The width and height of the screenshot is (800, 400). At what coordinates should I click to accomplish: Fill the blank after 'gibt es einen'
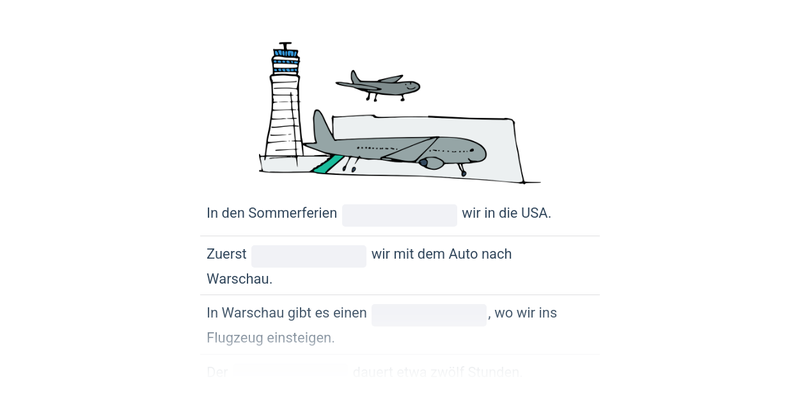428,314
